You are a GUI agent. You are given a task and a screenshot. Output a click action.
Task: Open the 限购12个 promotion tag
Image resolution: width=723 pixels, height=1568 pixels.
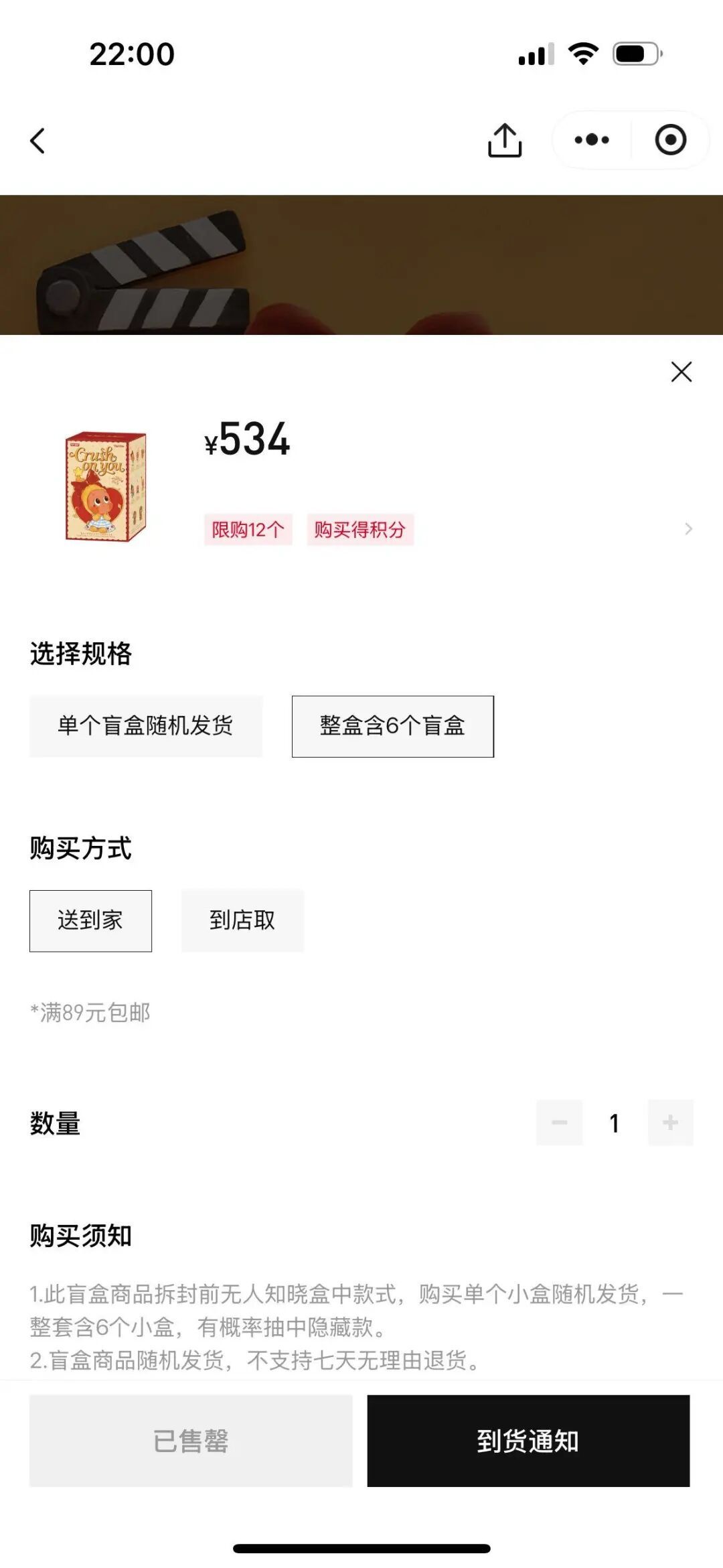[x=248, y=528]
